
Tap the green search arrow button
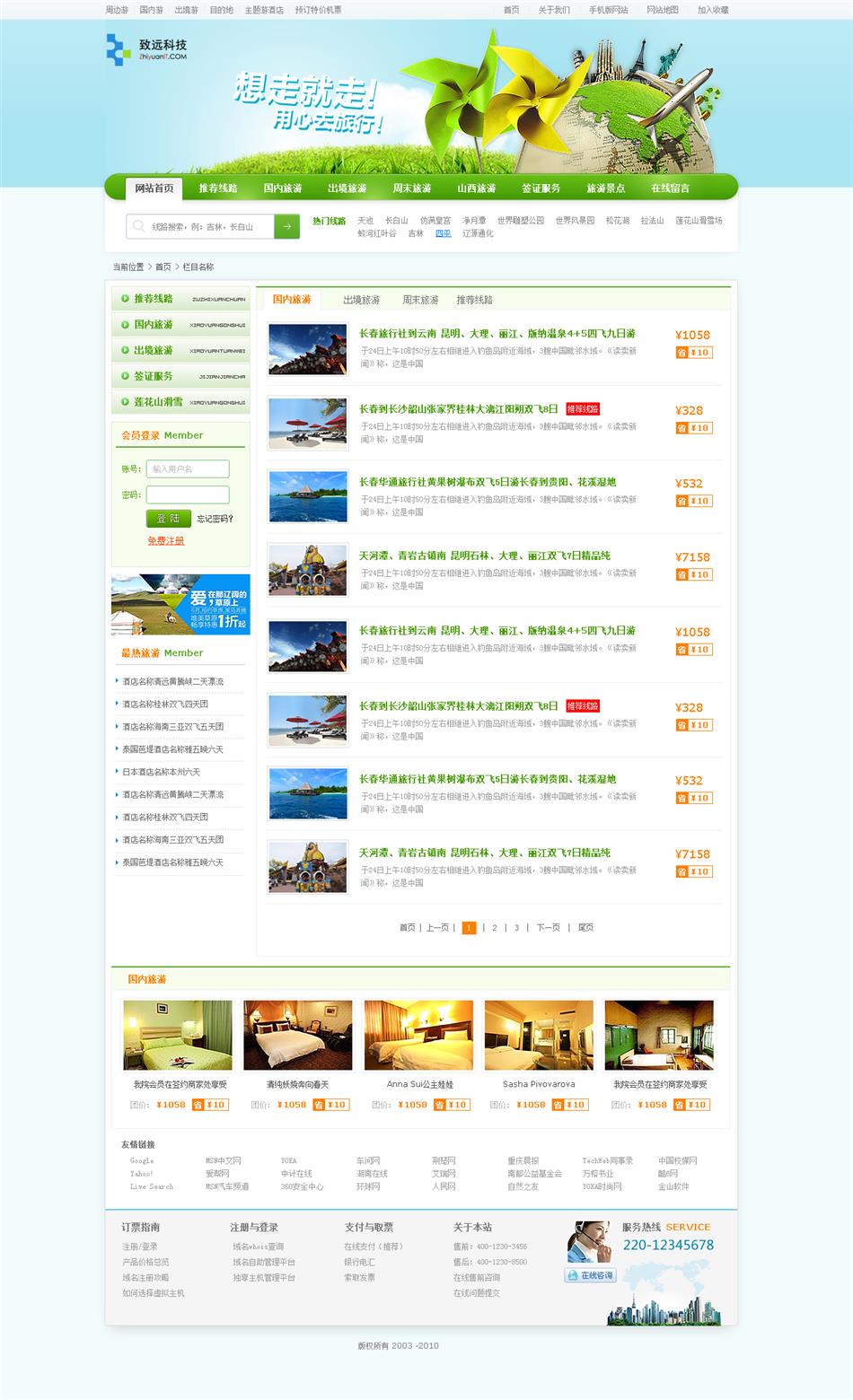[286, 227]
